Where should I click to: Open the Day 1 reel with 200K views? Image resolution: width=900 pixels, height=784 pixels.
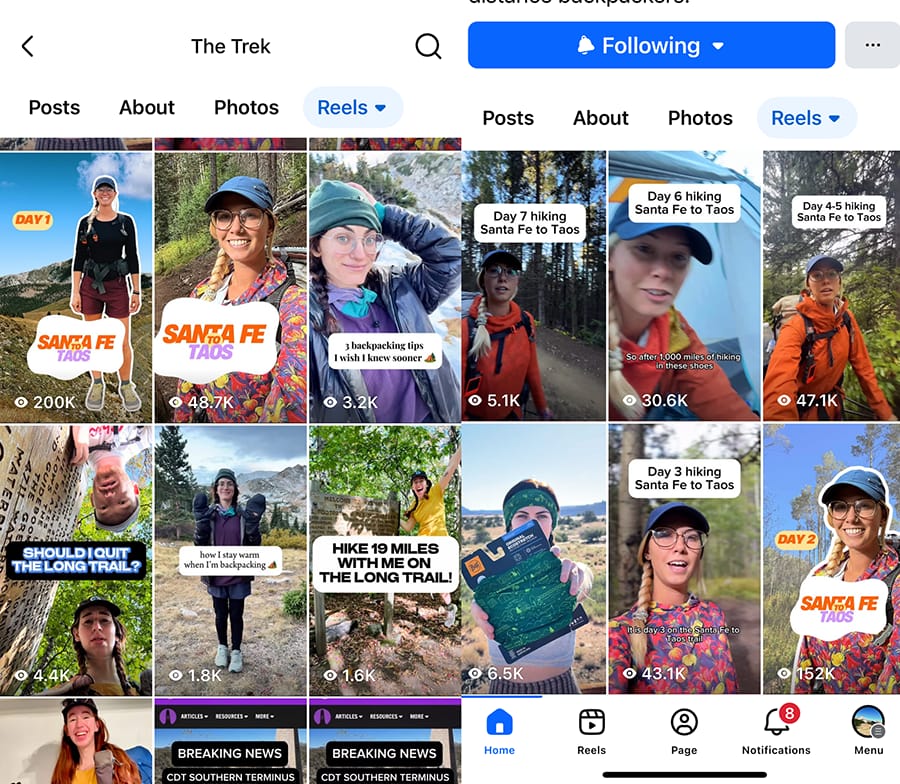point(76,287)
